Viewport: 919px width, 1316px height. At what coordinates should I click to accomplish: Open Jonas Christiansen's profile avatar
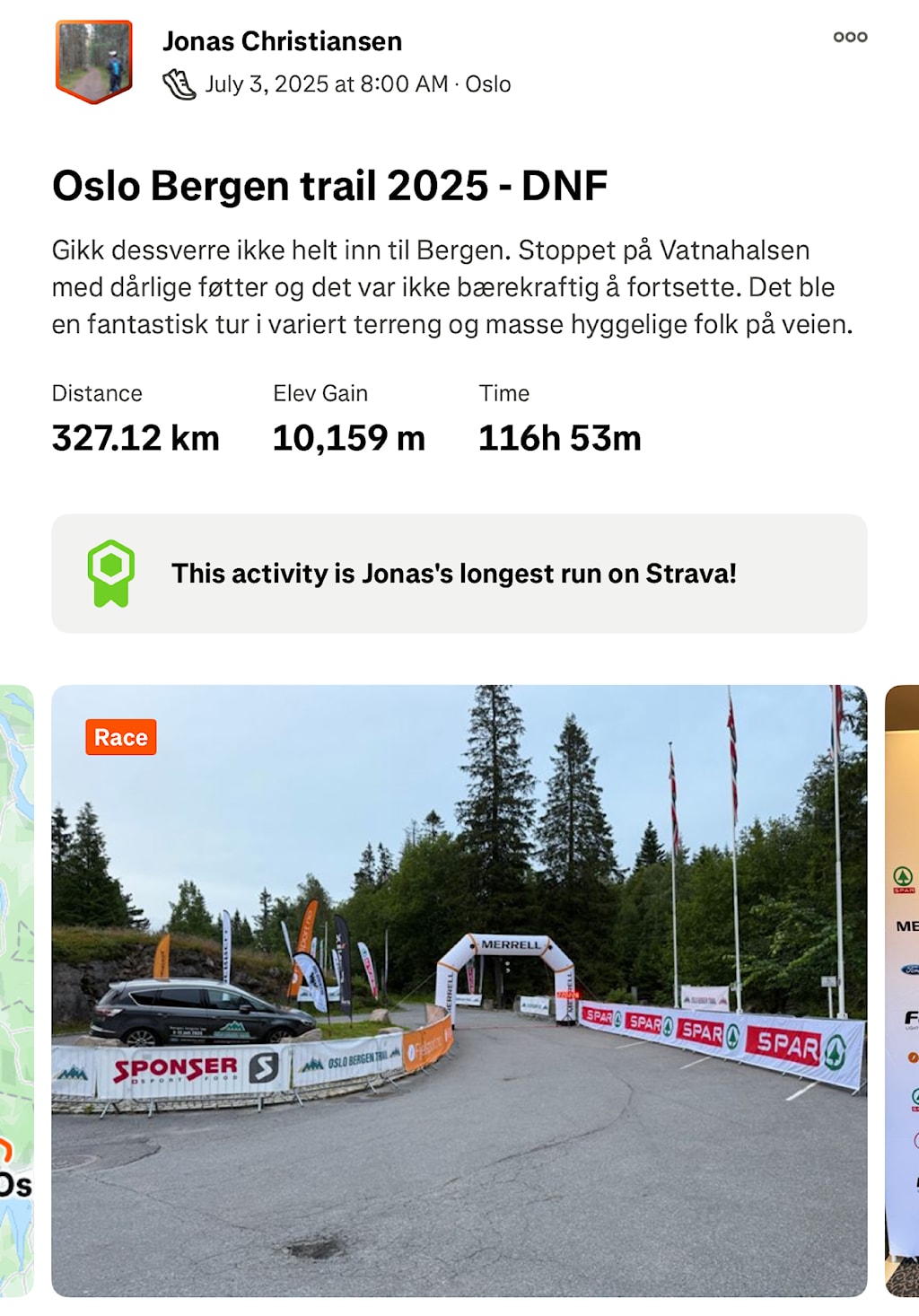[94, 60]
